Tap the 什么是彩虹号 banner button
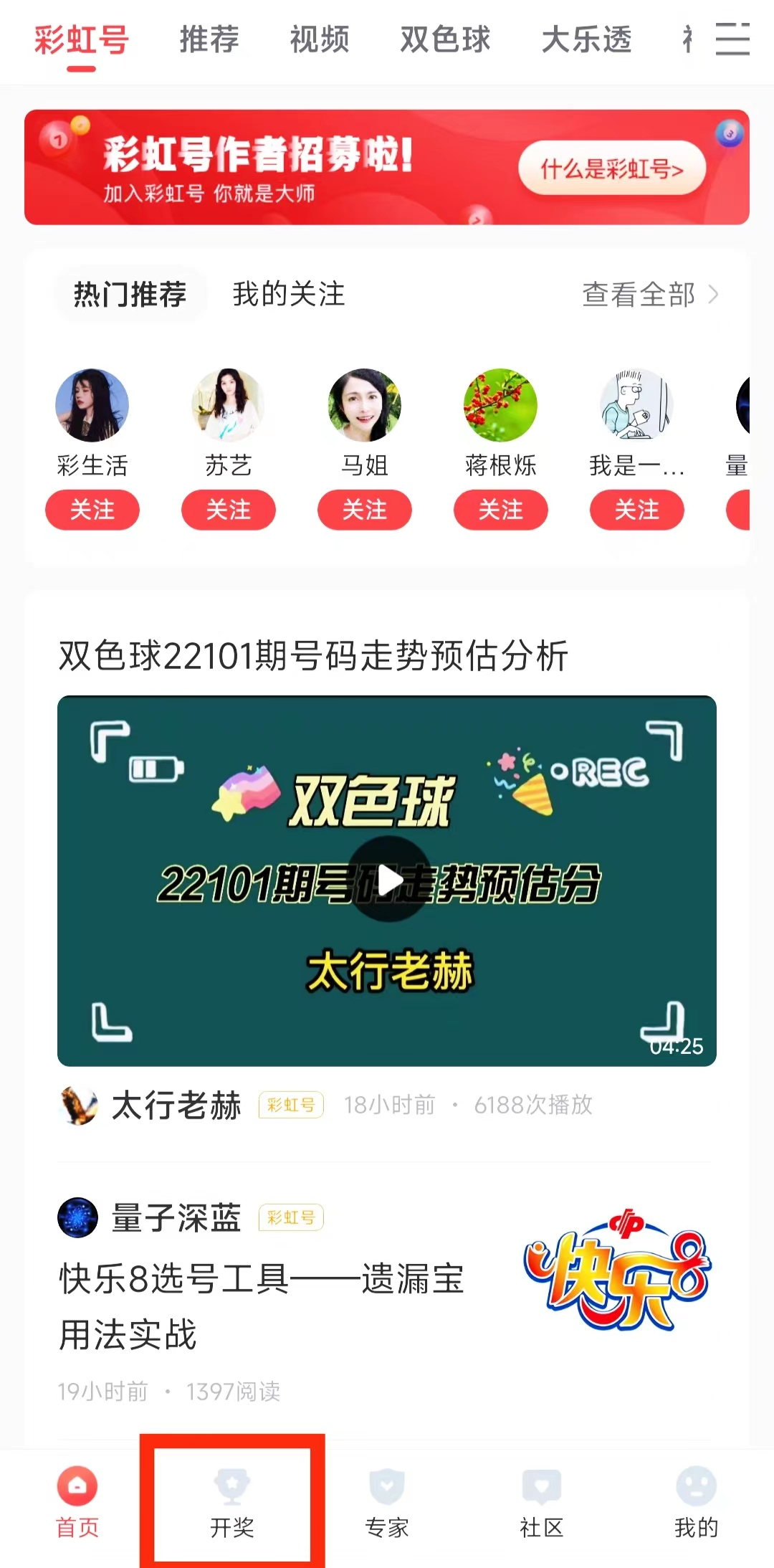Image resolution: width=774 pixels, height=1568 pixels. click(x=611, y=168)
